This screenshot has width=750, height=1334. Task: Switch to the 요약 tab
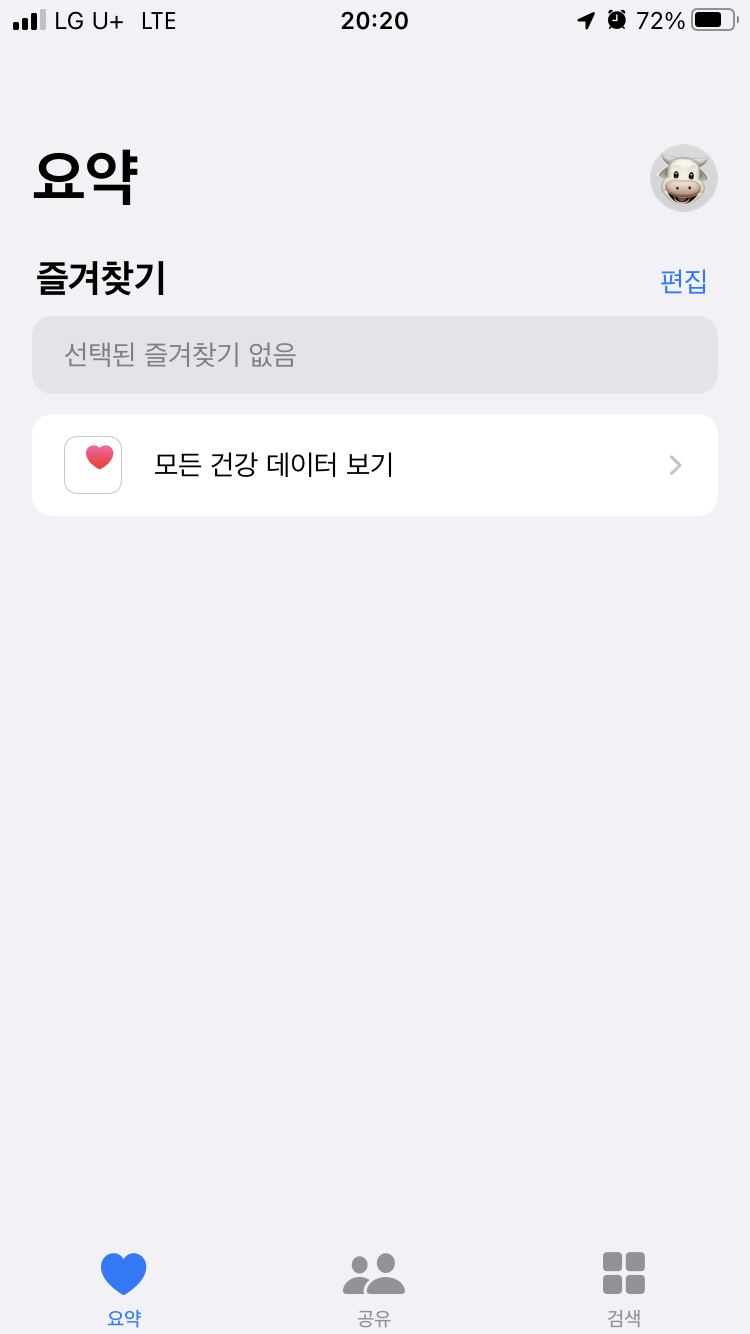pos(124,1287)
